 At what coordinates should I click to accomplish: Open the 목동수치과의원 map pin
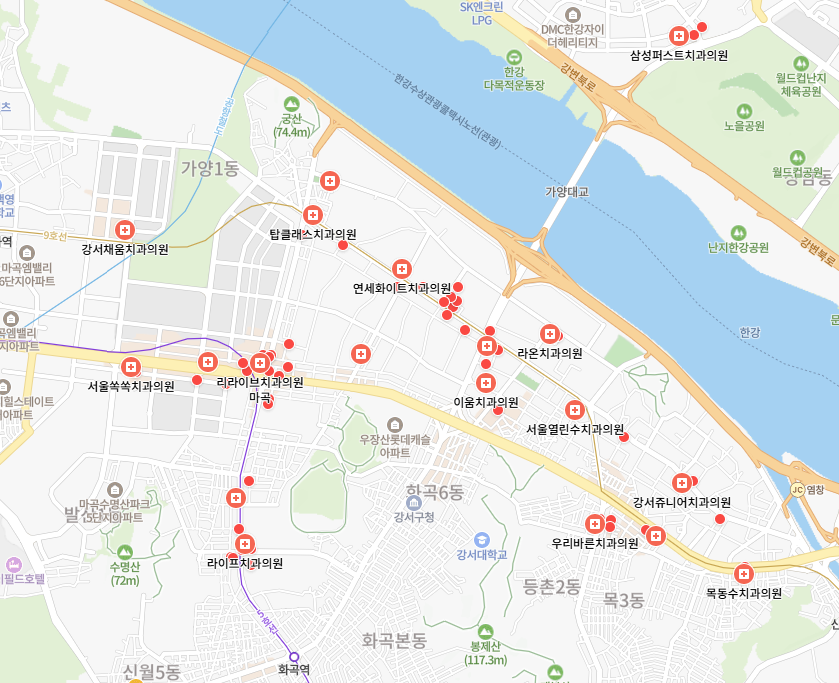tap(743, 574)
